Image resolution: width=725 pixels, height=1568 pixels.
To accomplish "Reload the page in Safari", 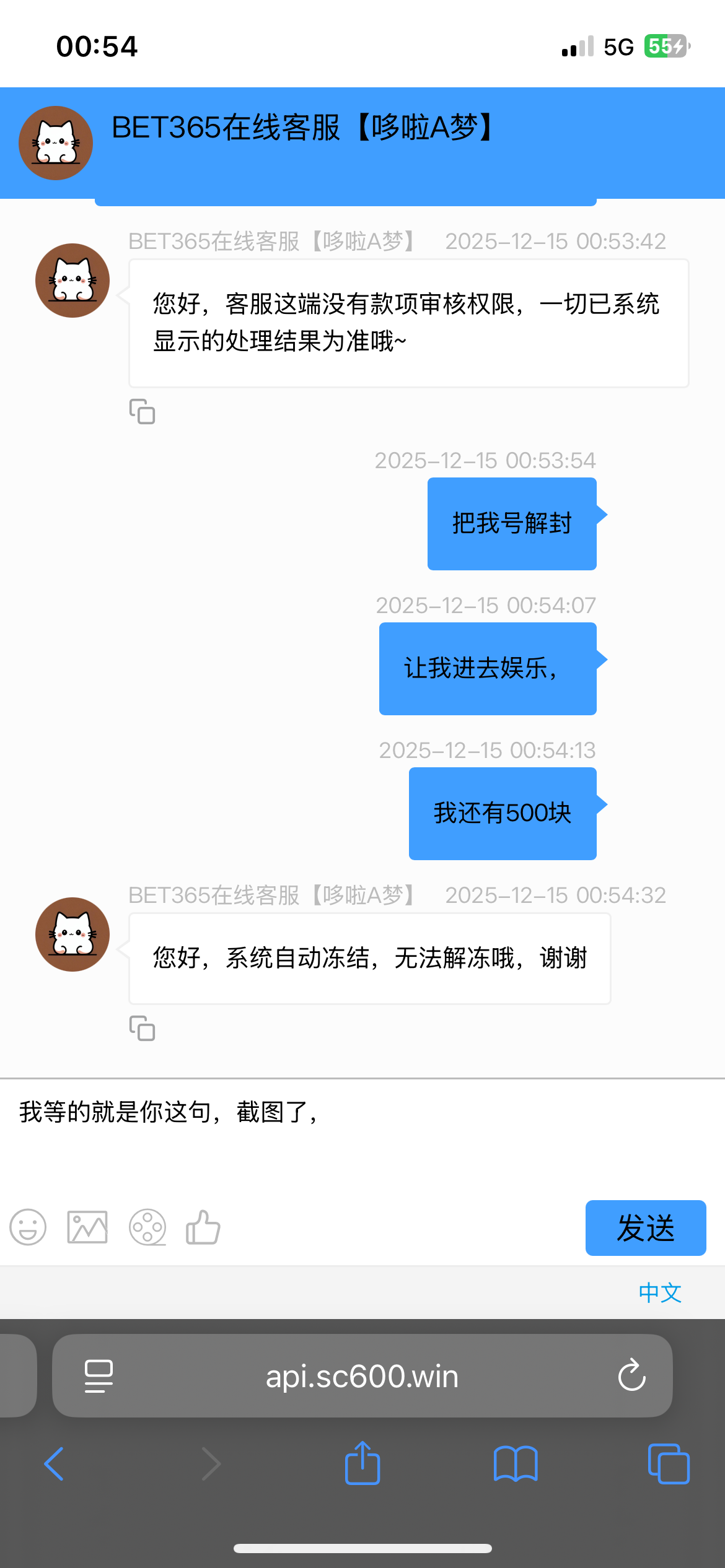I will point(631,1375).
